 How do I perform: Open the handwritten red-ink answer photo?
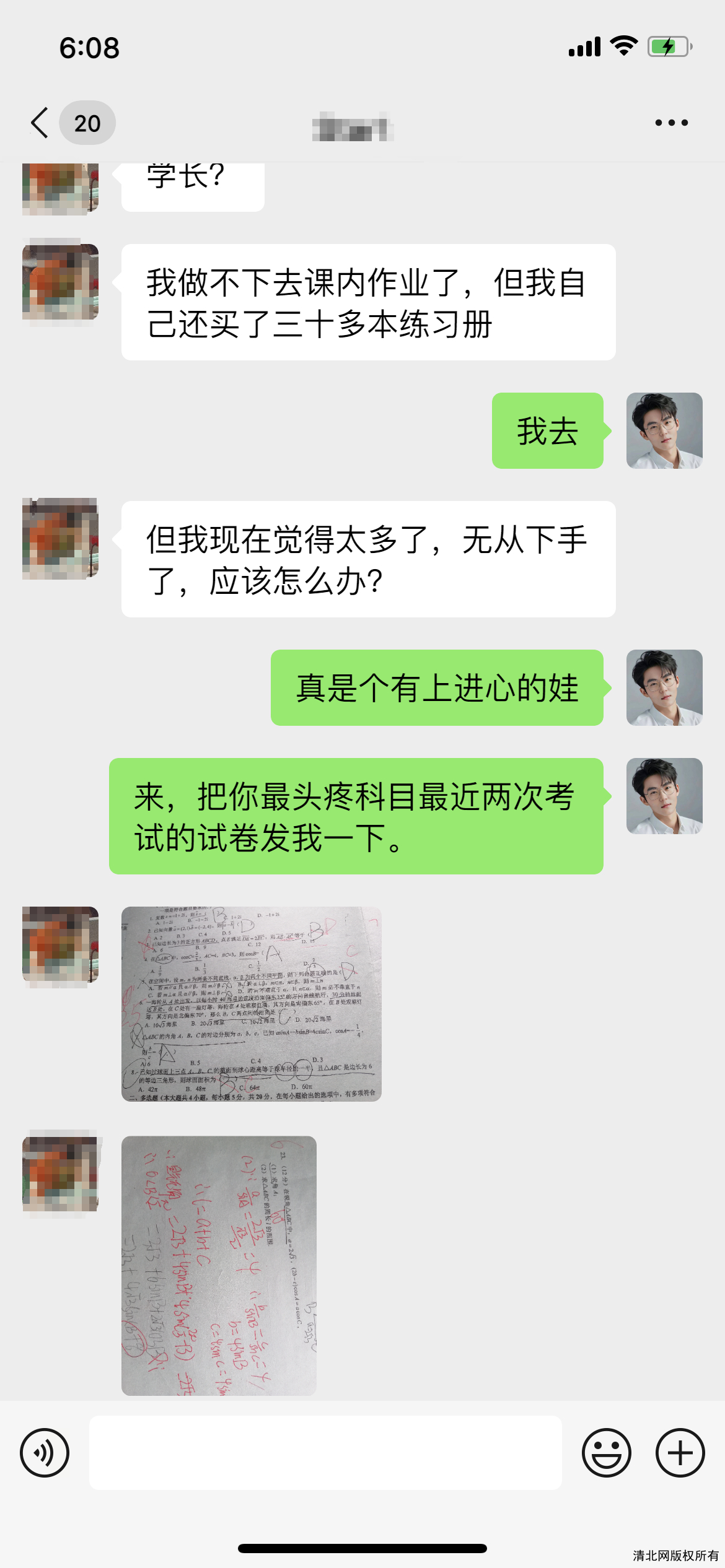[219, 1265]
